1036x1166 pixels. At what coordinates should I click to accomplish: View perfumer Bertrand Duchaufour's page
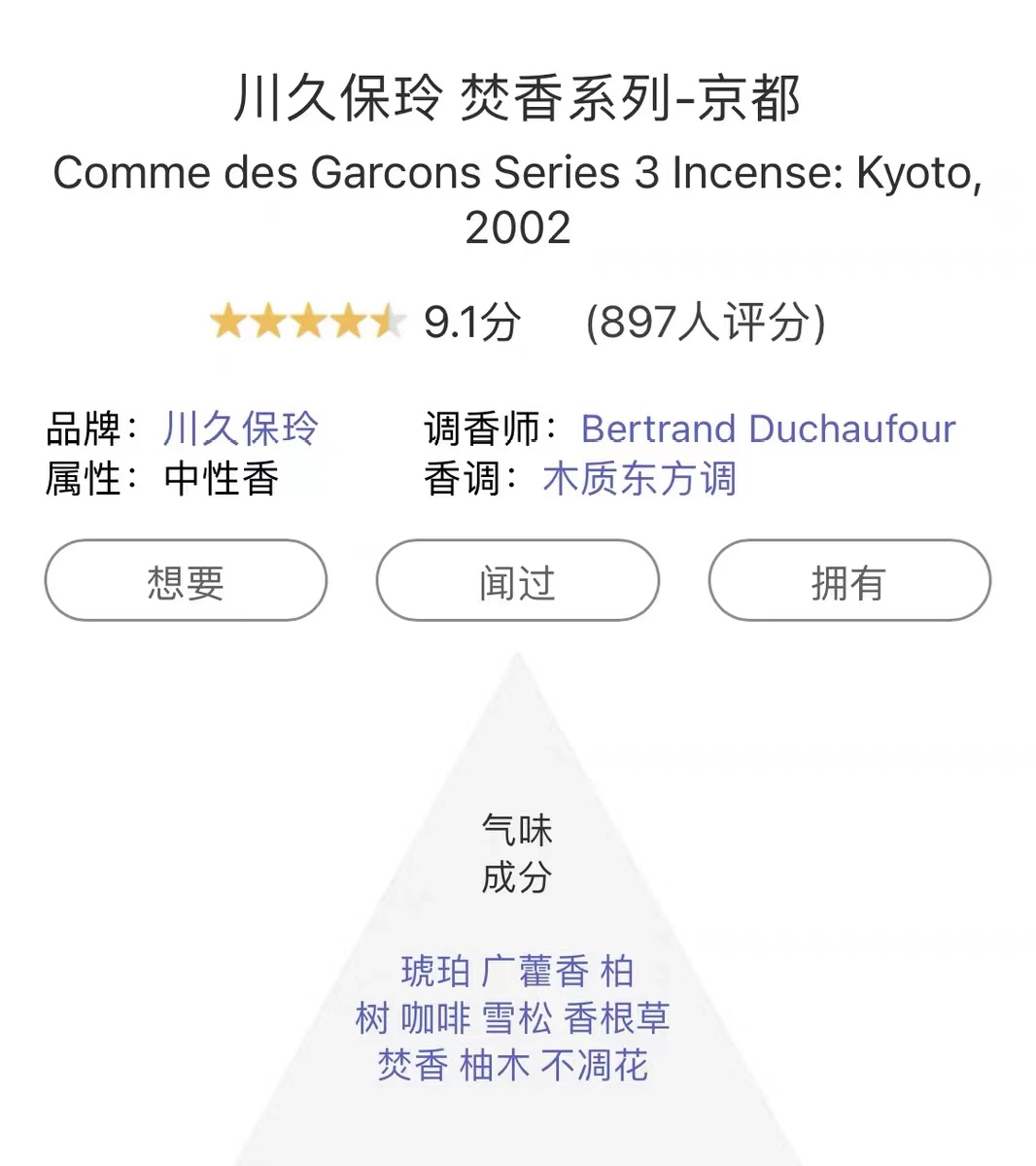pyautogui.click(x=768, y=429)
